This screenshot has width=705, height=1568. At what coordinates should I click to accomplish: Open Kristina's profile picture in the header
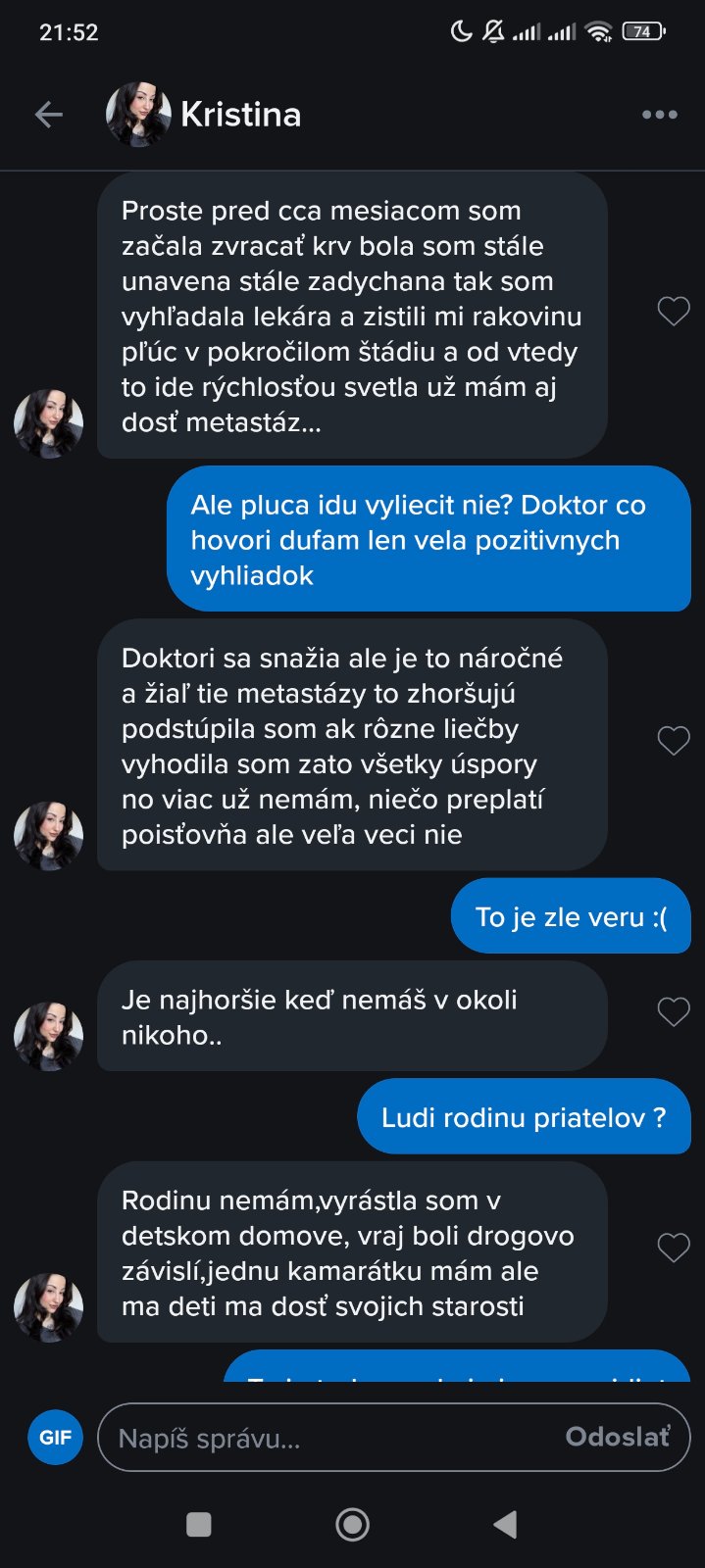pyautogui.click(x=138, y=115)
